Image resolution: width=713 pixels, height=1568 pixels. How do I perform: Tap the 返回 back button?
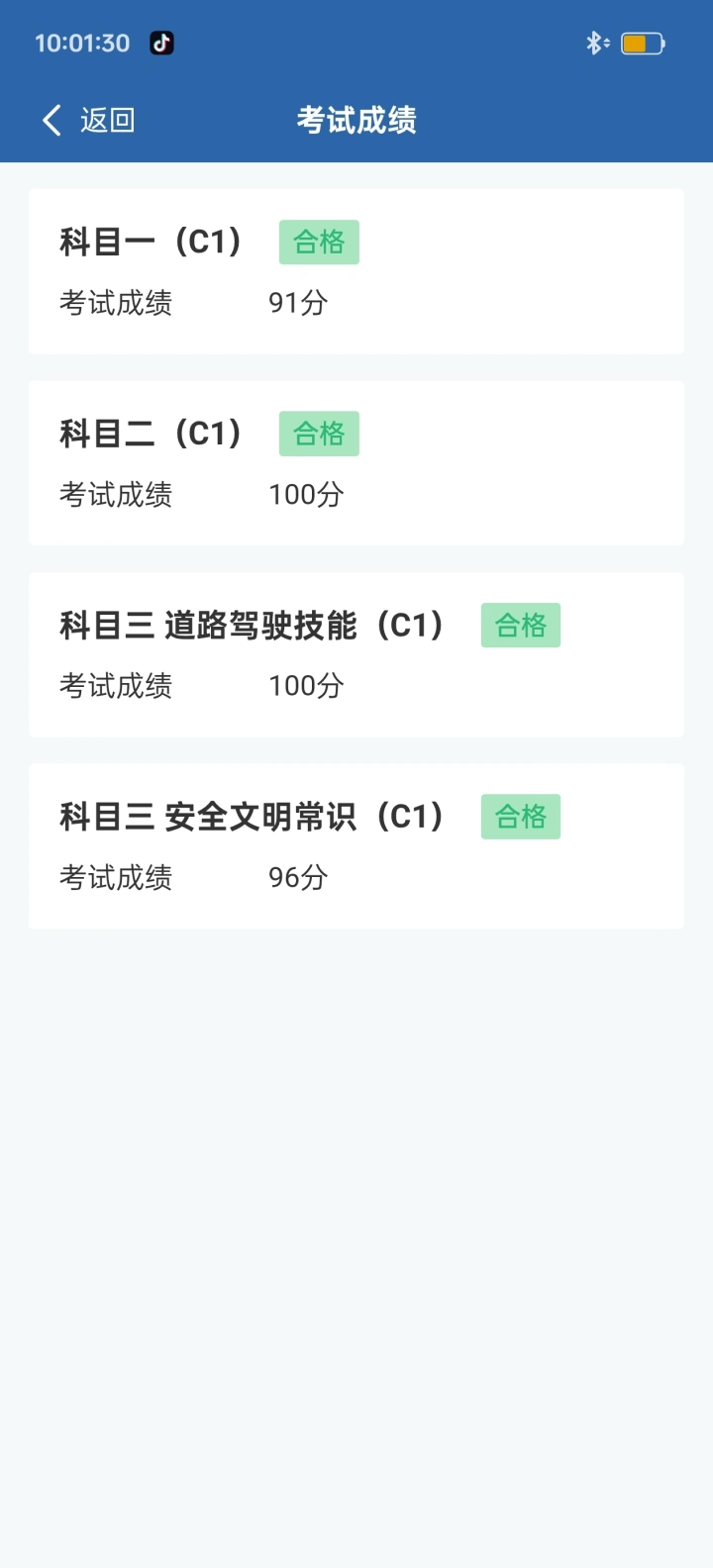pos(88,121)
